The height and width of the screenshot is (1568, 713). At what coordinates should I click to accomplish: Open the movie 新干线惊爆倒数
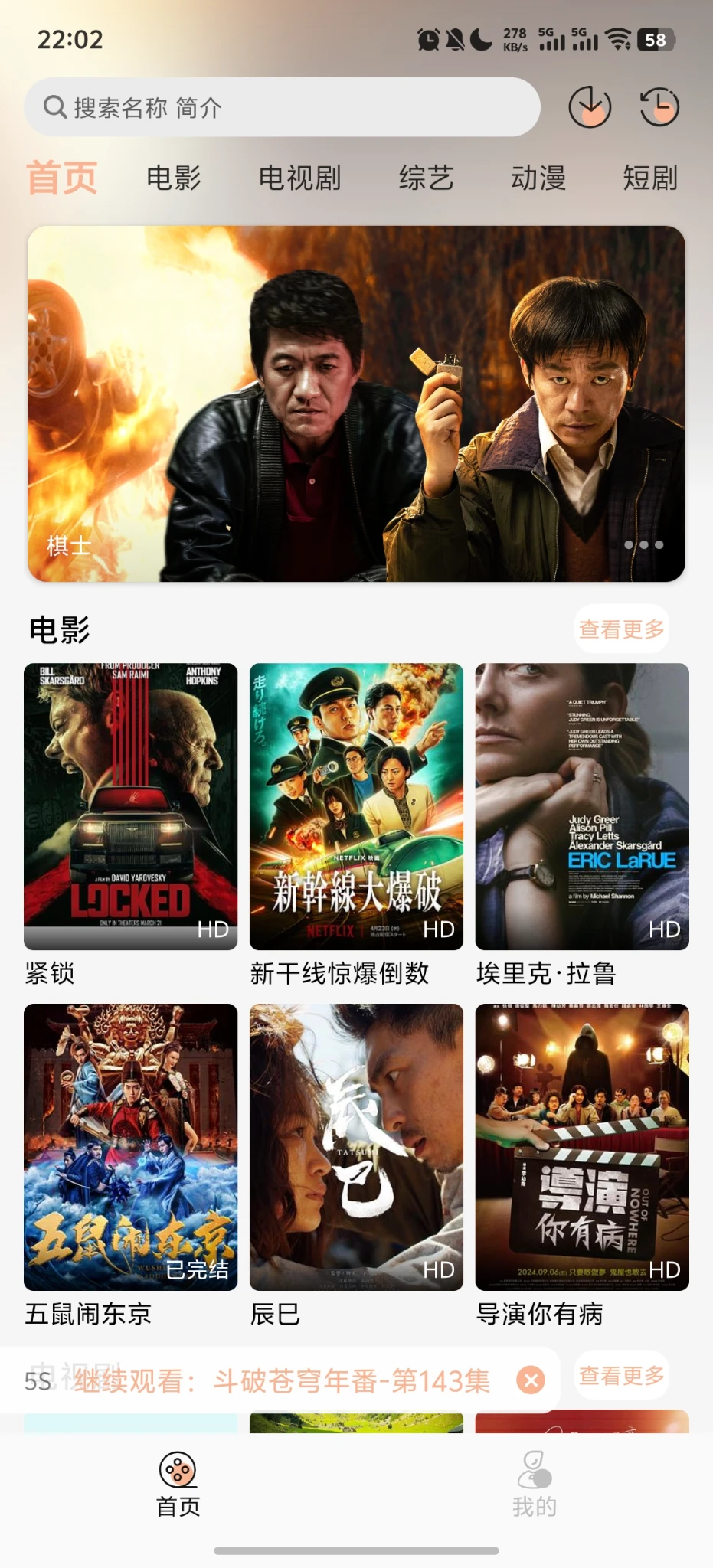point(356,806)
